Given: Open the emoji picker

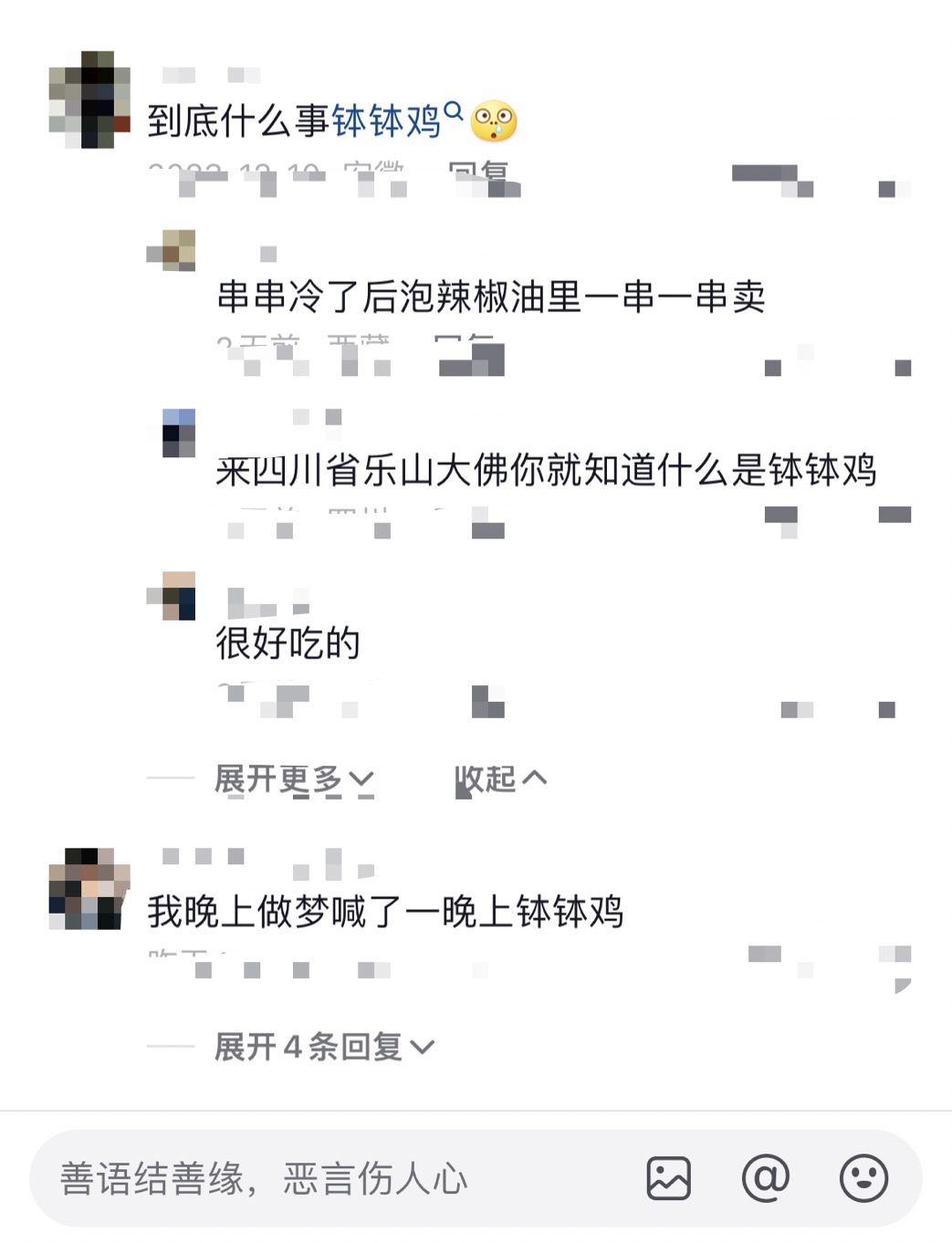Looking at the screenshot, I should (x=863, y=1178).
